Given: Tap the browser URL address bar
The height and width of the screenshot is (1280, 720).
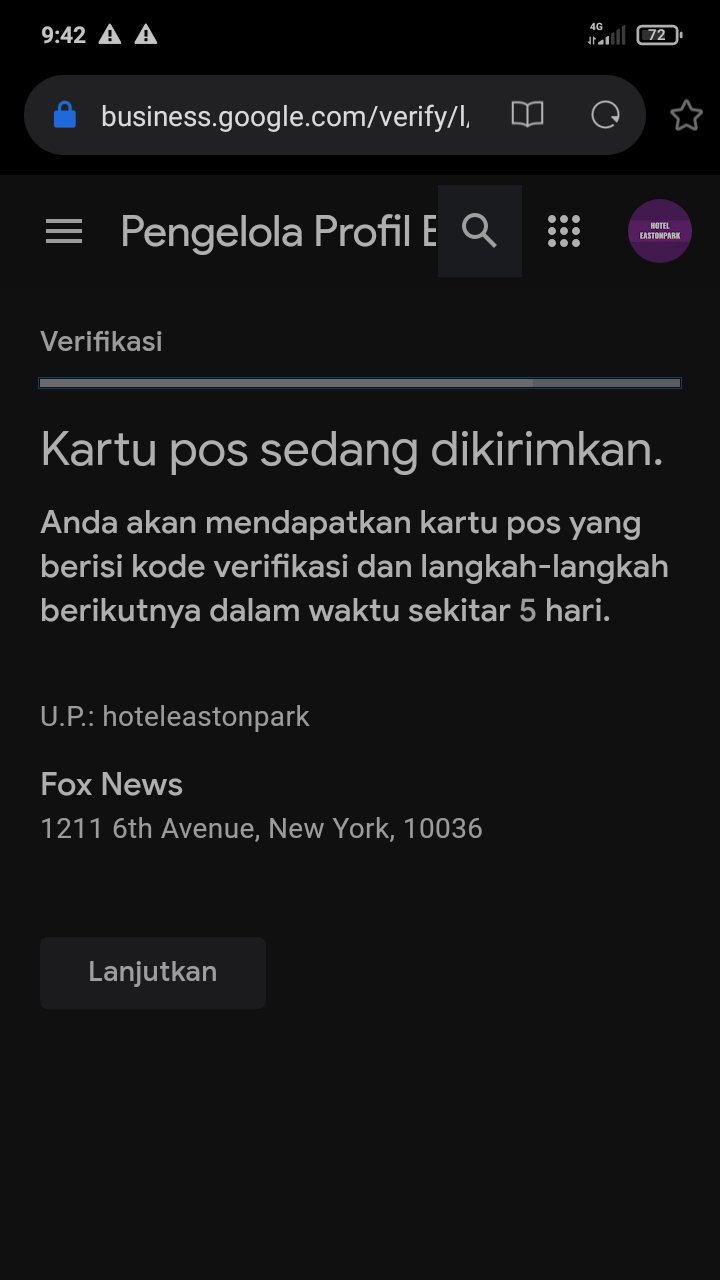Looking at the screenshot, I should pos(285,116).
